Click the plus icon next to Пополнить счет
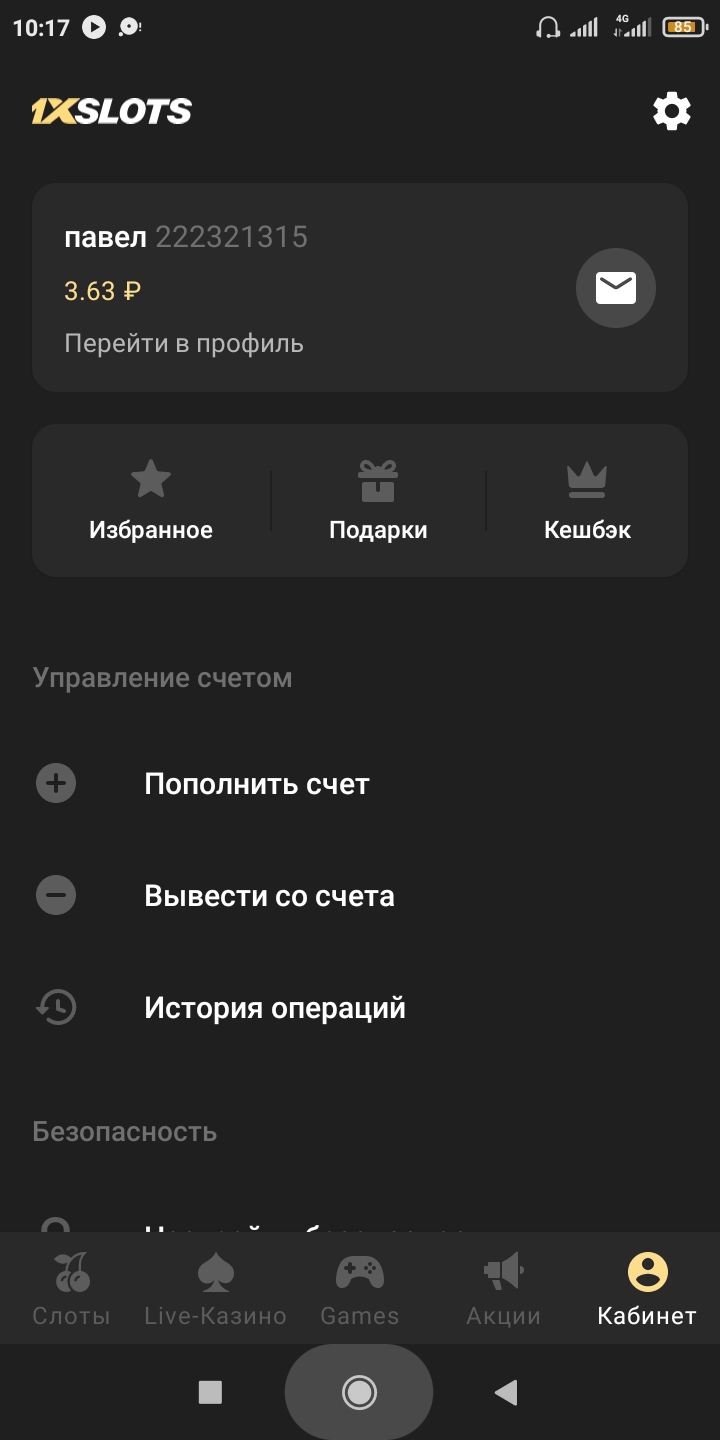720x1440 pixels. (x=55, y=783)
